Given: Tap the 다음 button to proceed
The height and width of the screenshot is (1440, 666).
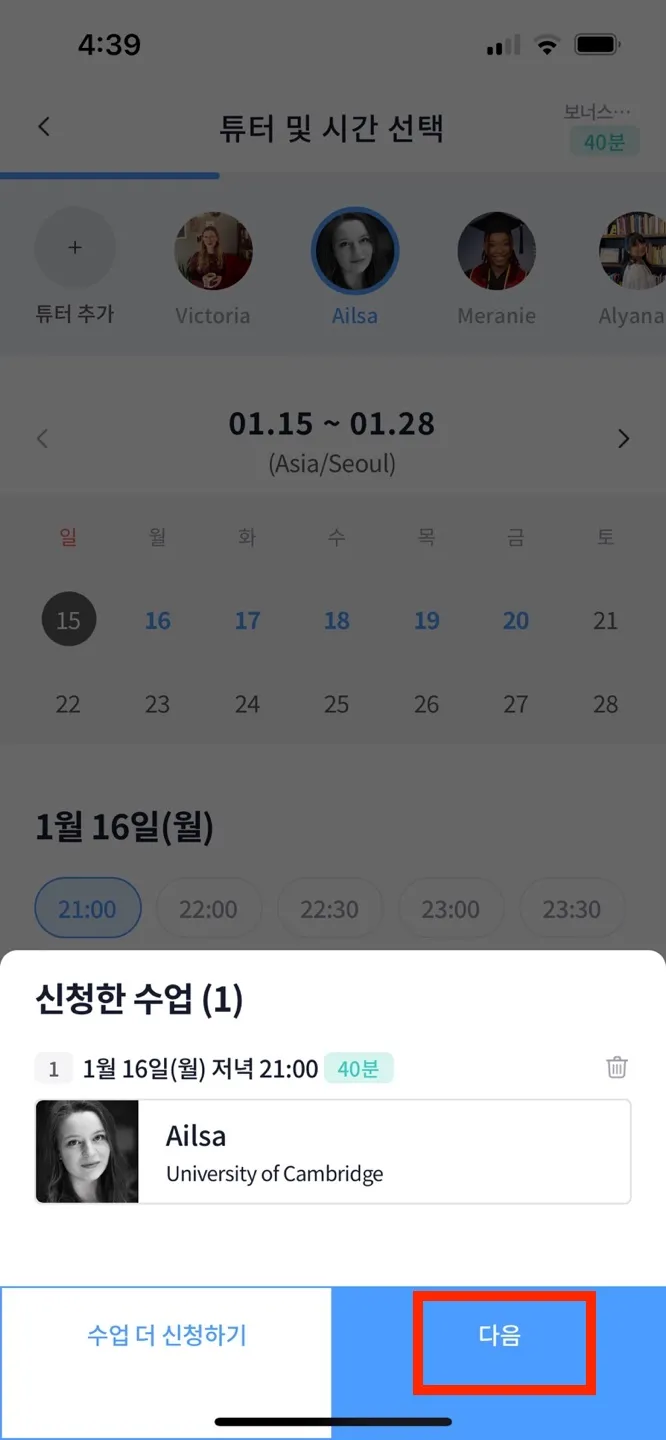Looking at the screenshot, I should click(500, 1336).
